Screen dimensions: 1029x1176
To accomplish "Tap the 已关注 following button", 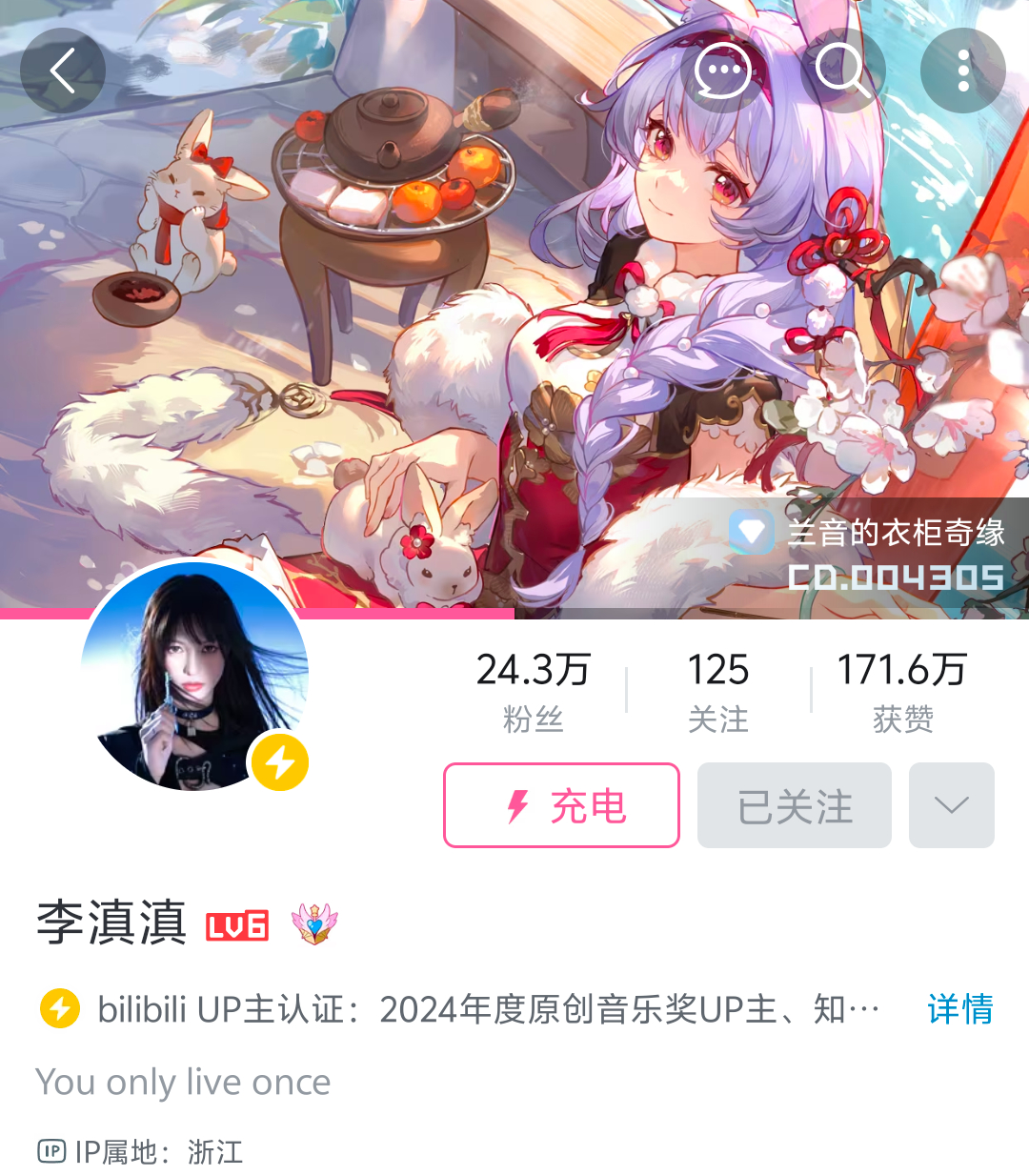I will (x=795, y=805).
